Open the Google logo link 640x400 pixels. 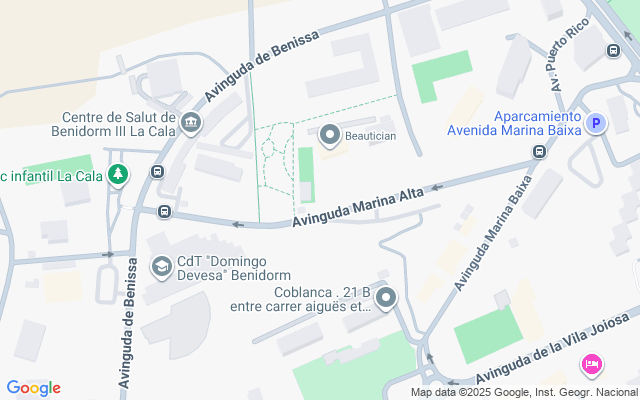pyautogui.click(x=34, y=388)
